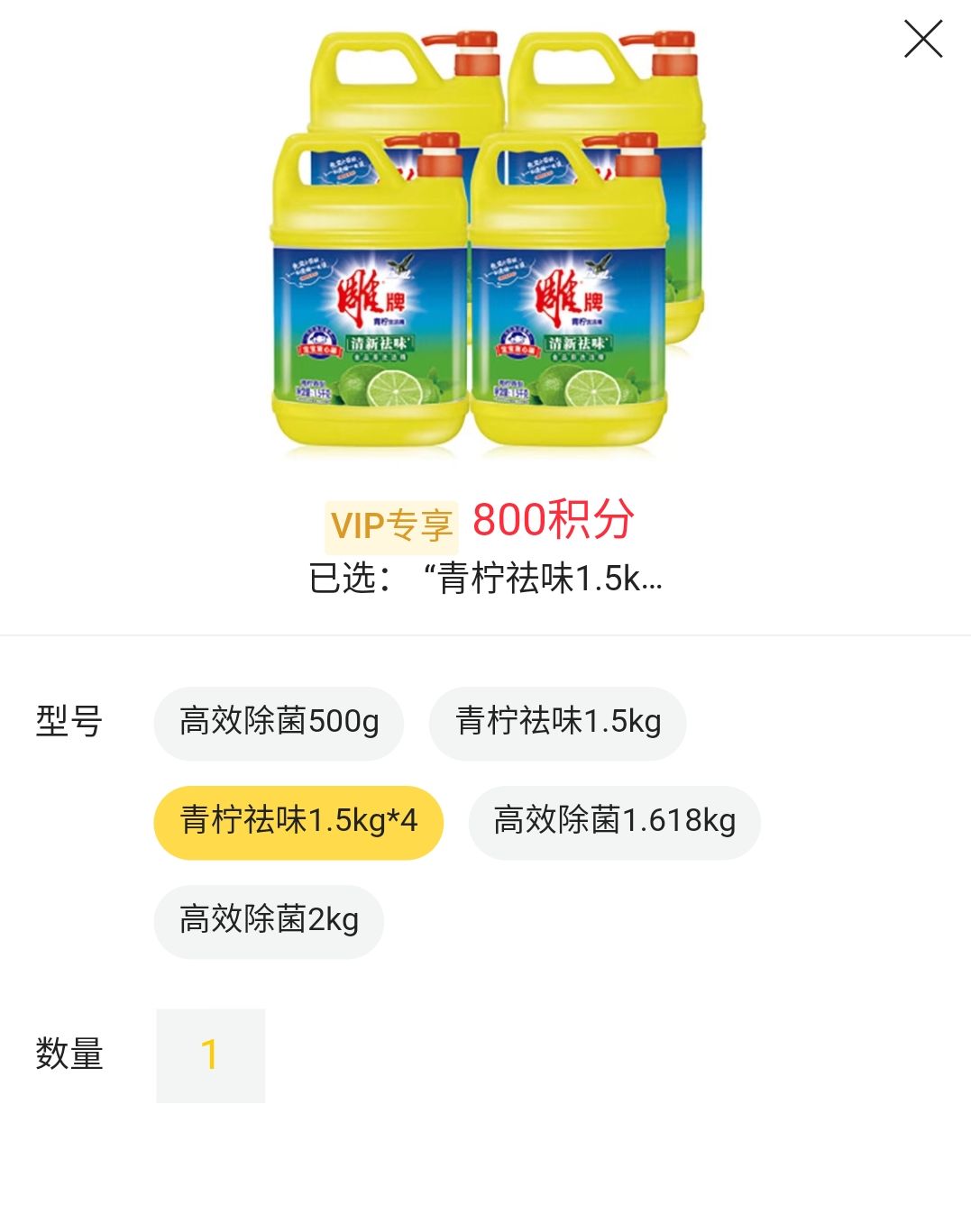Edit the 数量 quantity field
Image resolution: width=971 pixels, height=1232 pixels.
(x=210, y=1055)
